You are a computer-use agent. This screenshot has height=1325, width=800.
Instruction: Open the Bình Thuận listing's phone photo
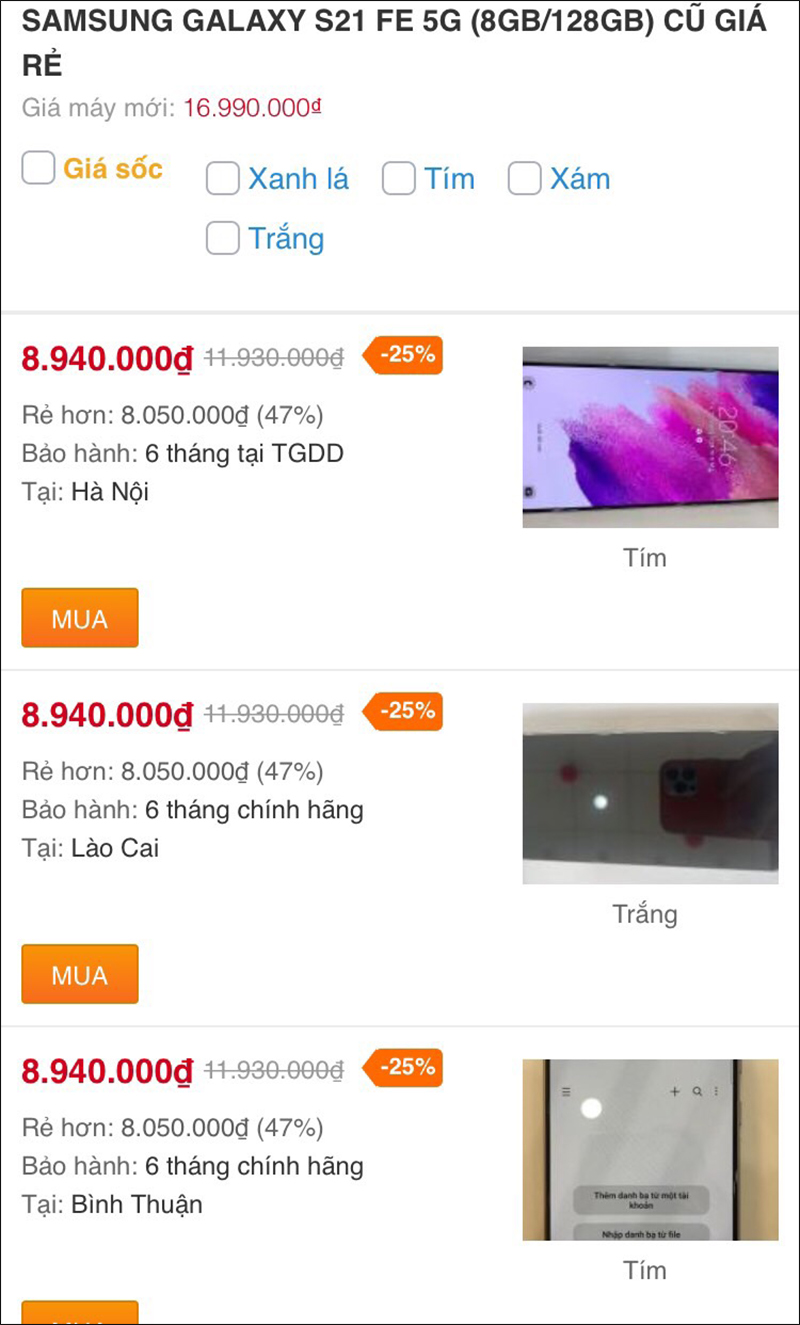pyautogui.click(x=650, y=1150)
